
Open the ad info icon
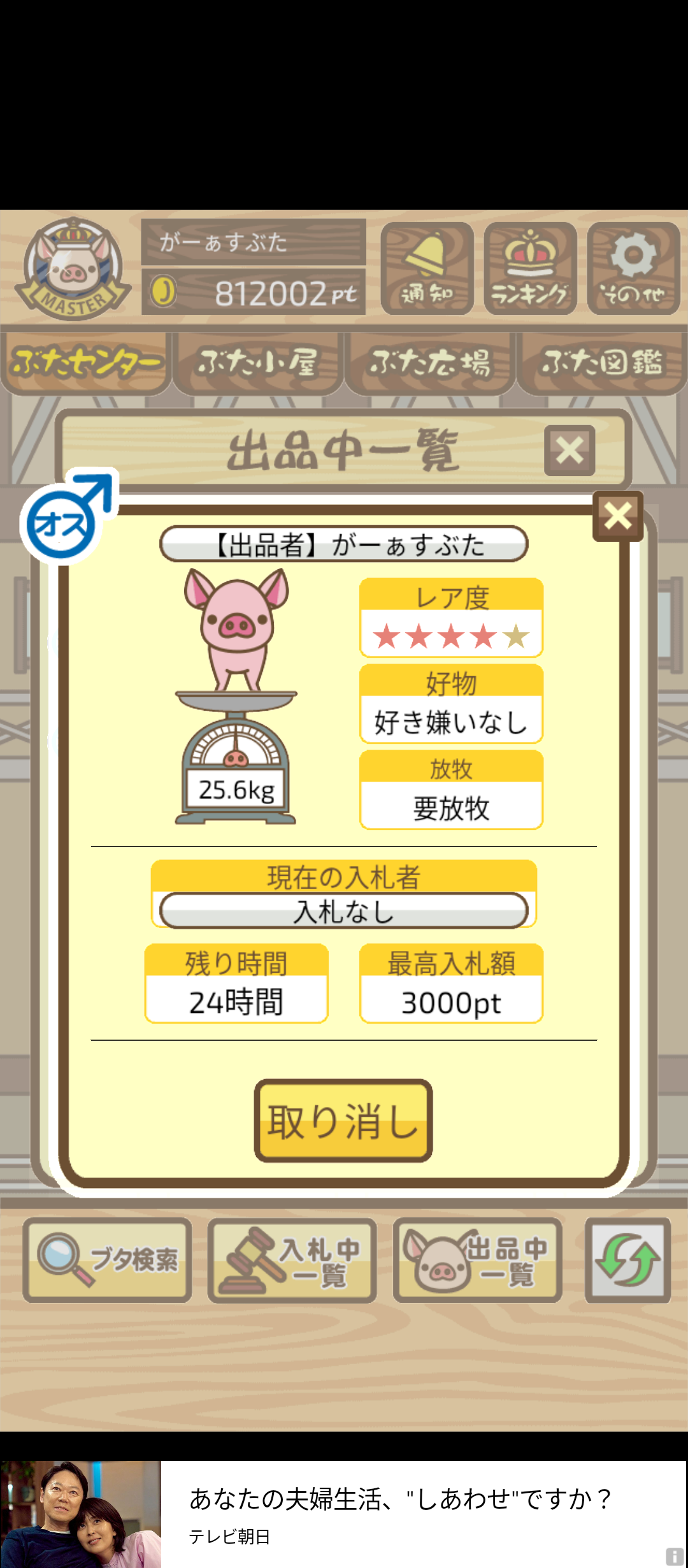click(675, 1555)
